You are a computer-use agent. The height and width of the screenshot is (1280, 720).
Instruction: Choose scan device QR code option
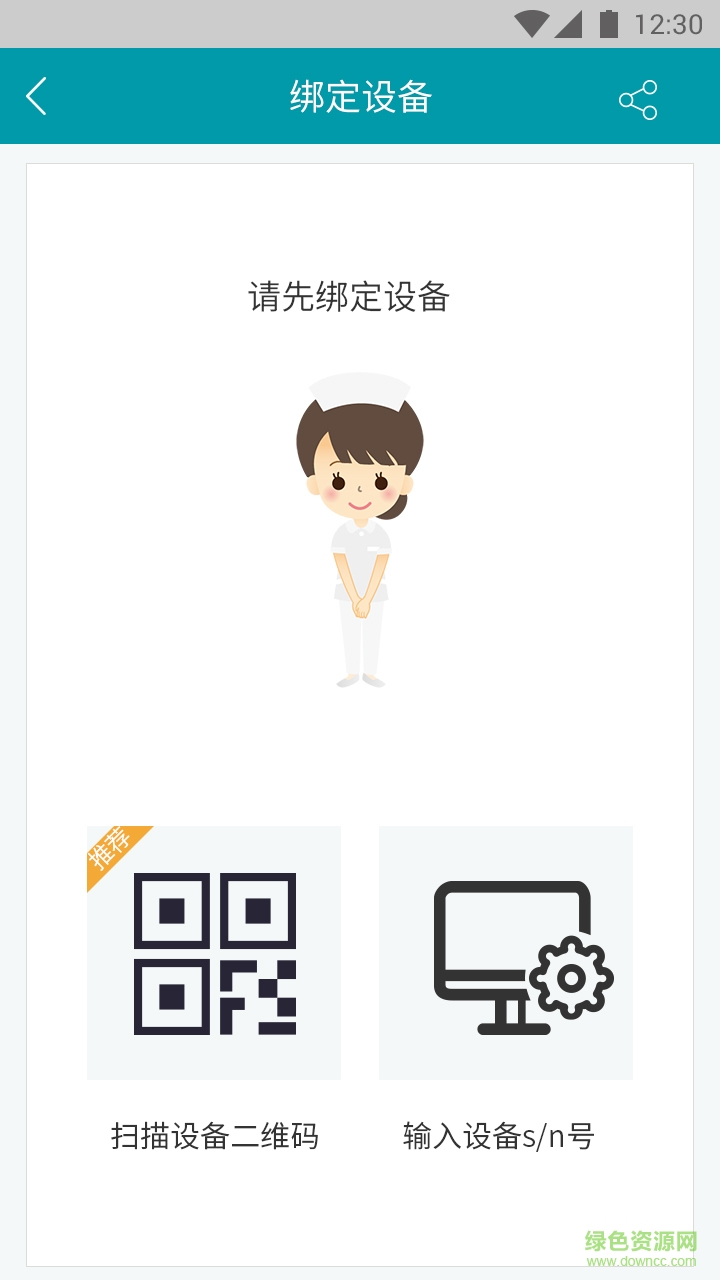214,953
